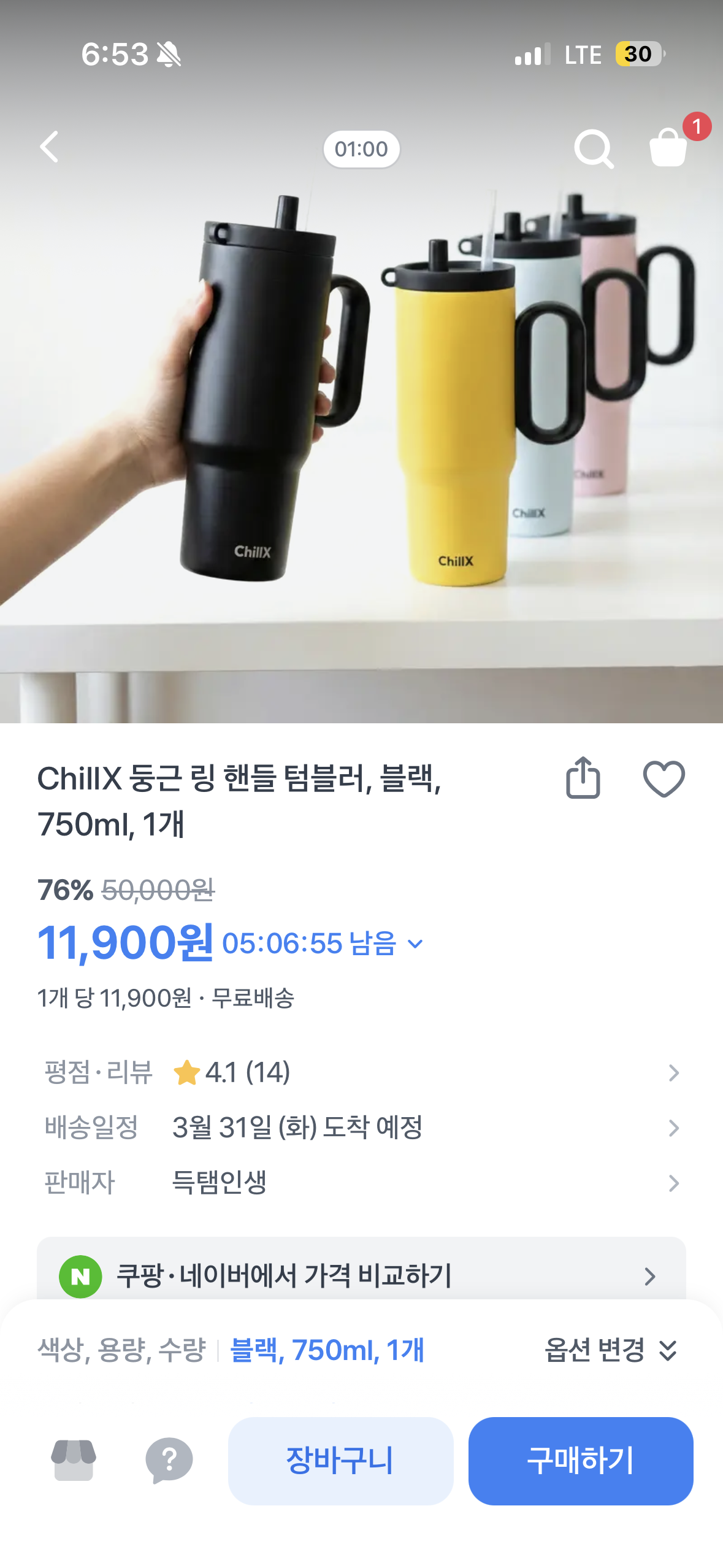723x1568 pixels.
Task: Tap the 01:00 timer pill at top
Action: (x=361, y=147)
